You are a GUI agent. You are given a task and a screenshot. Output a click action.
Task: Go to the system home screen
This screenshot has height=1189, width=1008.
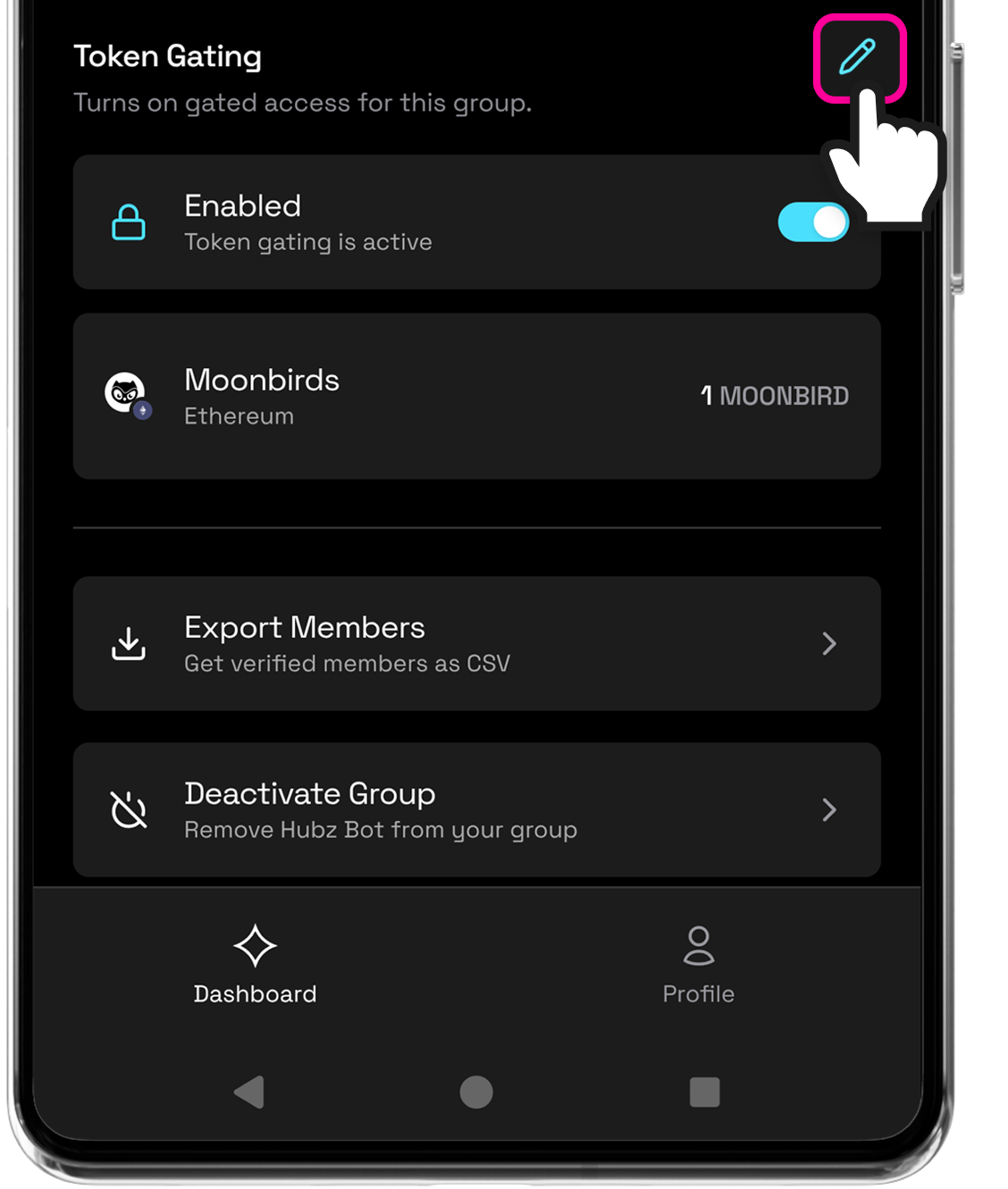pyautogui.click(x=476, y=1092)
